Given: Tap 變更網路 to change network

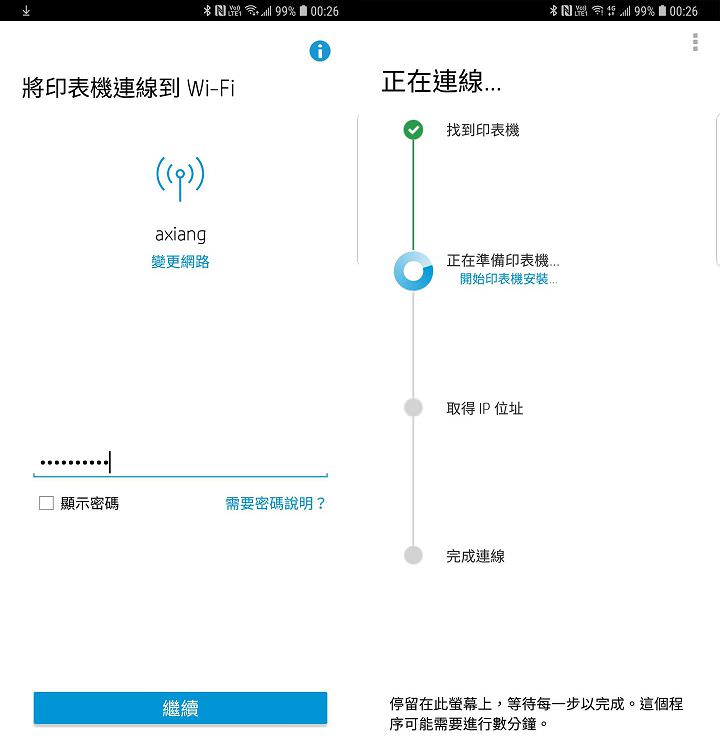Looking at the screenshot, I should pyautogui.click(x=180, y=262).
